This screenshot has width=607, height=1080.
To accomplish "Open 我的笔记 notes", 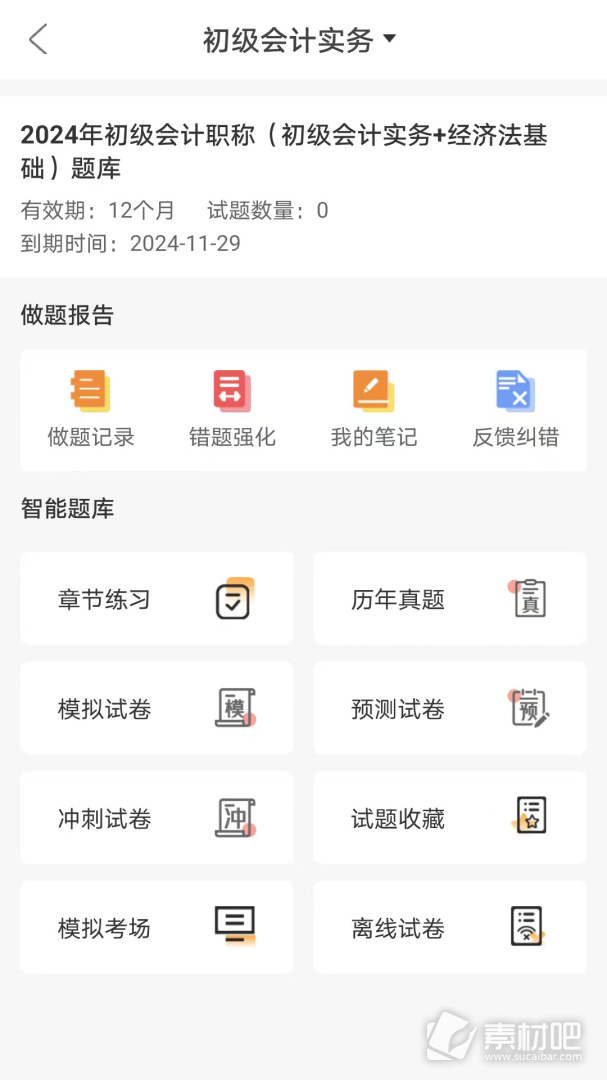I will coord(374,410).
